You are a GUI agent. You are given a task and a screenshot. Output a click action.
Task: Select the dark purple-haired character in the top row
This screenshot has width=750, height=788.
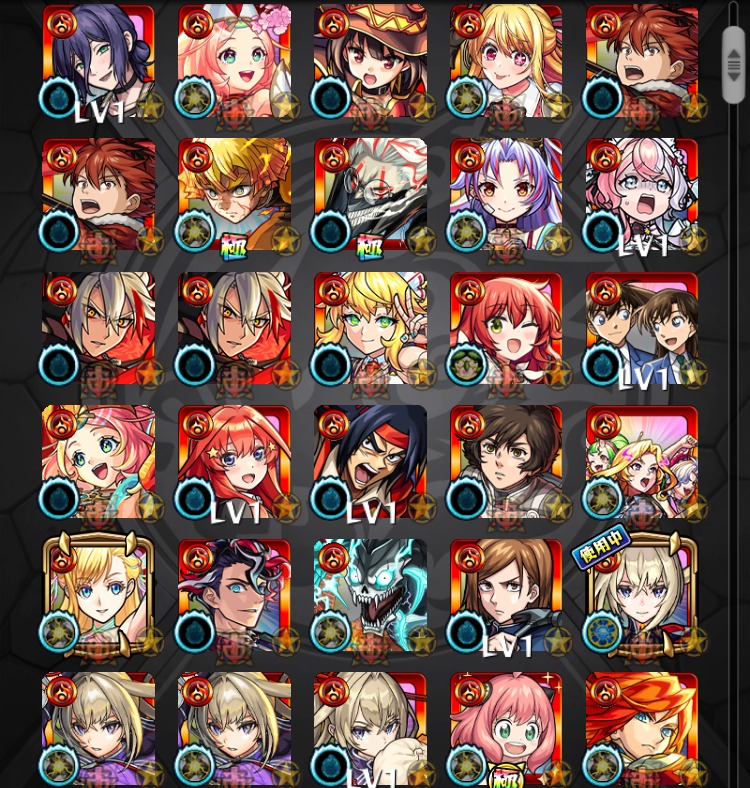pos(98,62)
